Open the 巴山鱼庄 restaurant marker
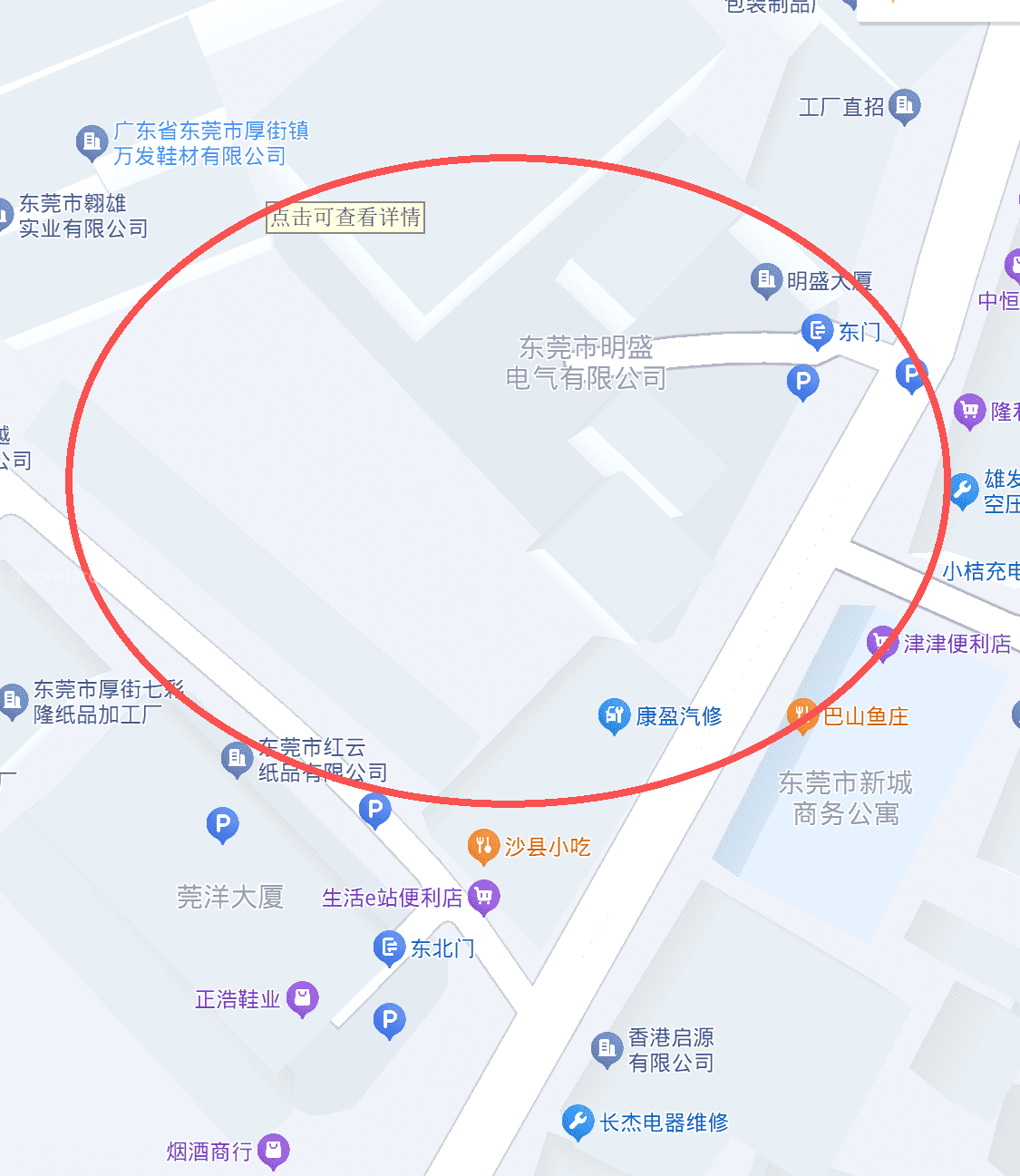The image size is (1020, 1176). pos(802,715)
